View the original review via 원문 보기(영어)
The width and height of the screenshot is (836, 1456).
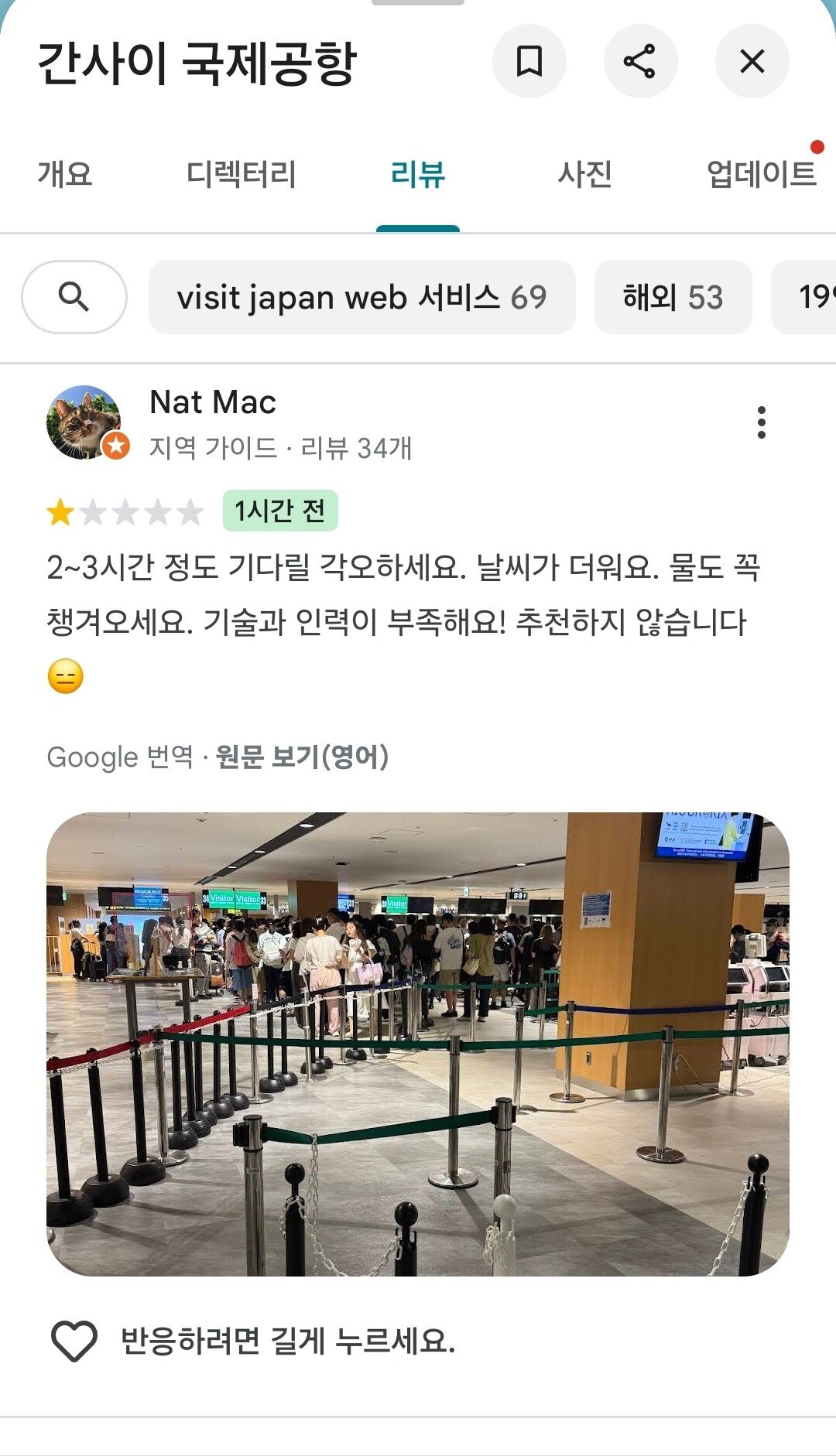(302, 757)
